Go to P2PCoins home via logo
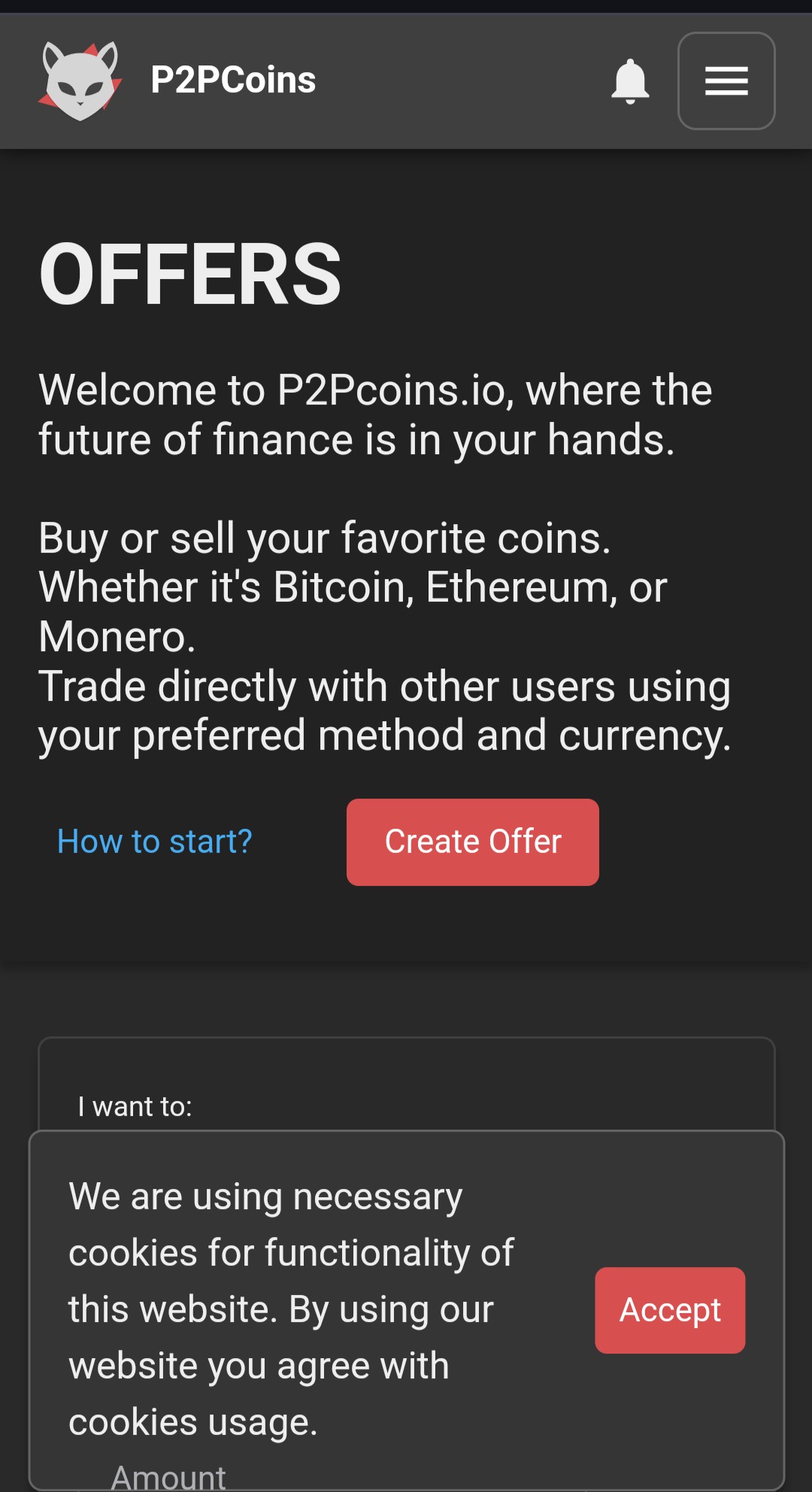Image resolution: width=812 pixels, height=1492 pixels. click(80, 81)
